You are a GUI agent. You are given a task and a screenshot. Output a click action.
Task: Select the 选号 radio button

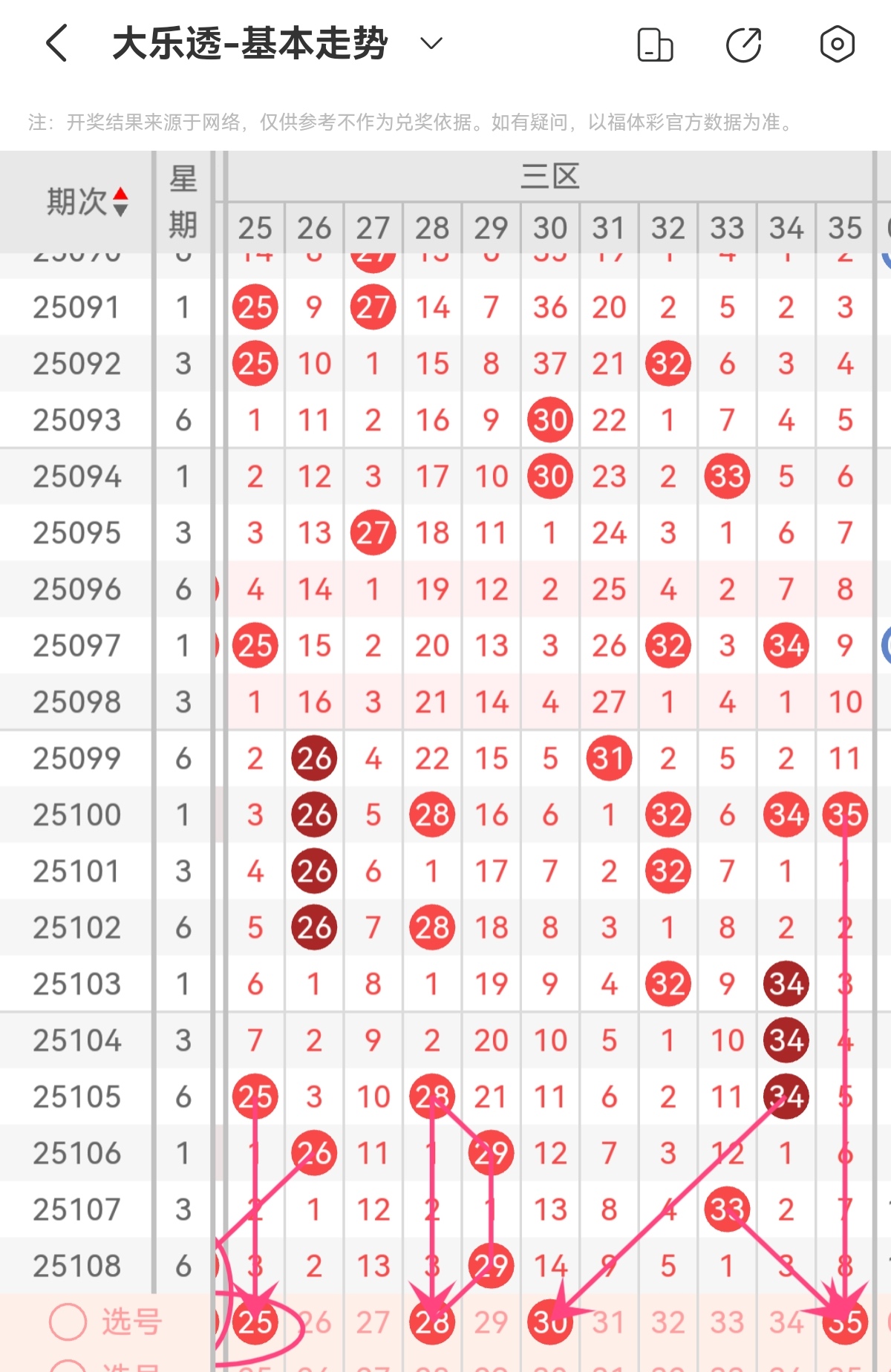(68, 1322)
